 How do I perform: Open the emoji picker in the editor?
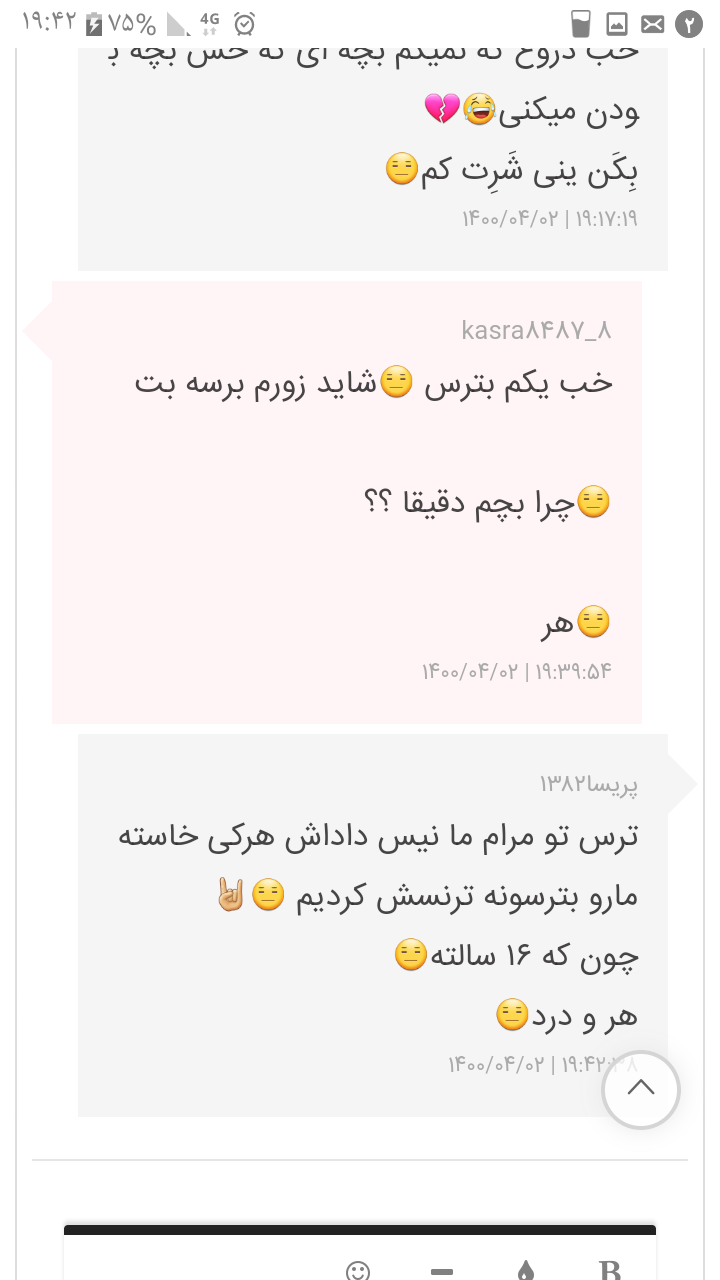pos(357,1270)
